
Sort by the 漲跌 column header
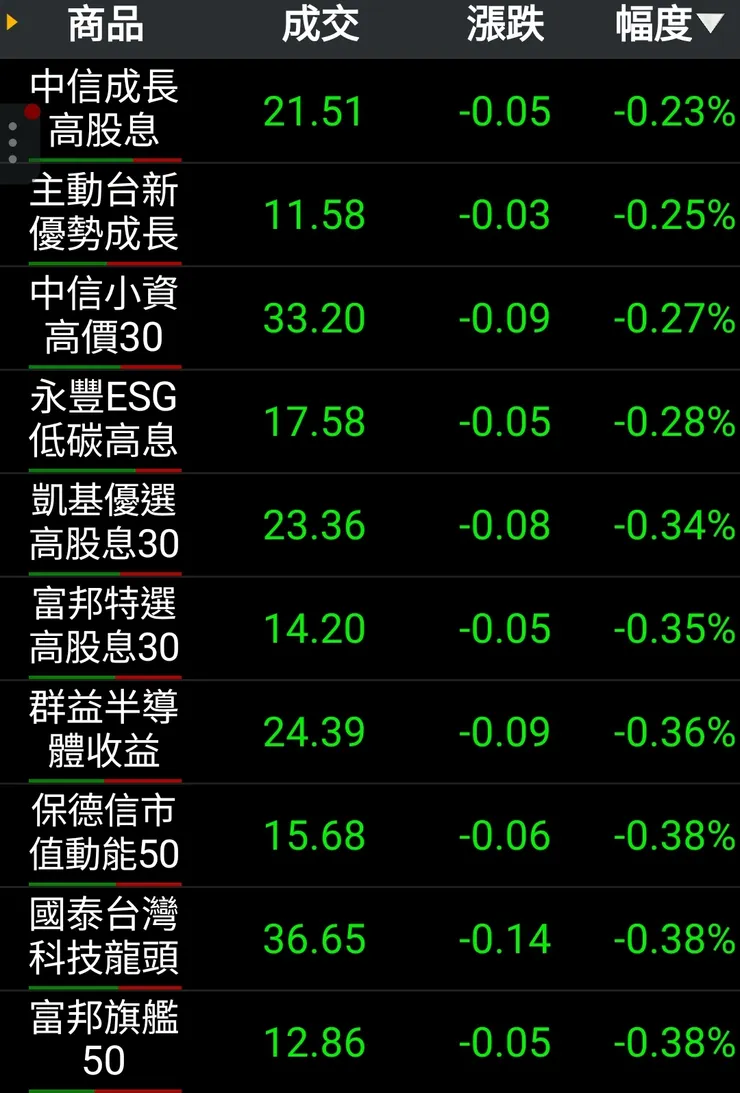point(505,26)
